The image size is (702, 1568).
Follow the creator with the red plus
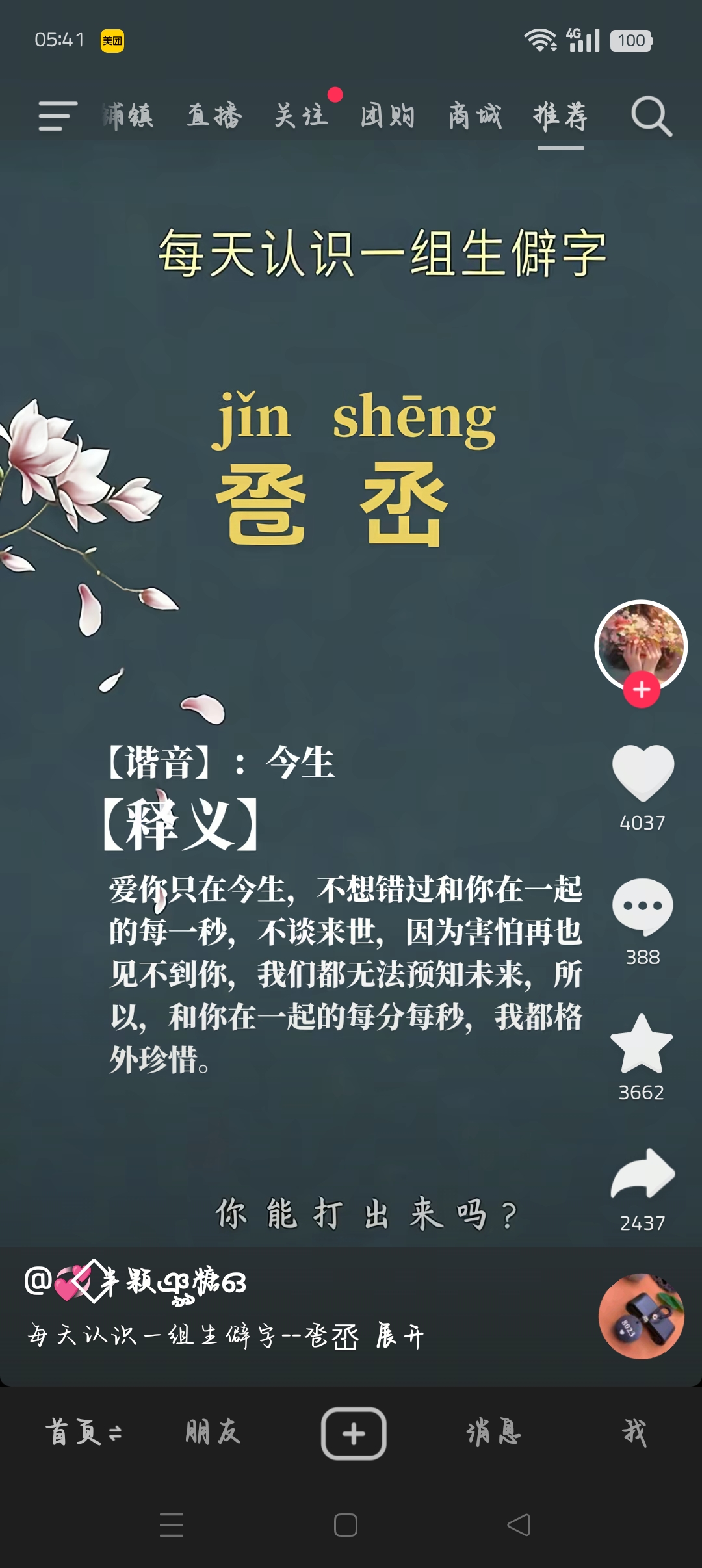642,689
